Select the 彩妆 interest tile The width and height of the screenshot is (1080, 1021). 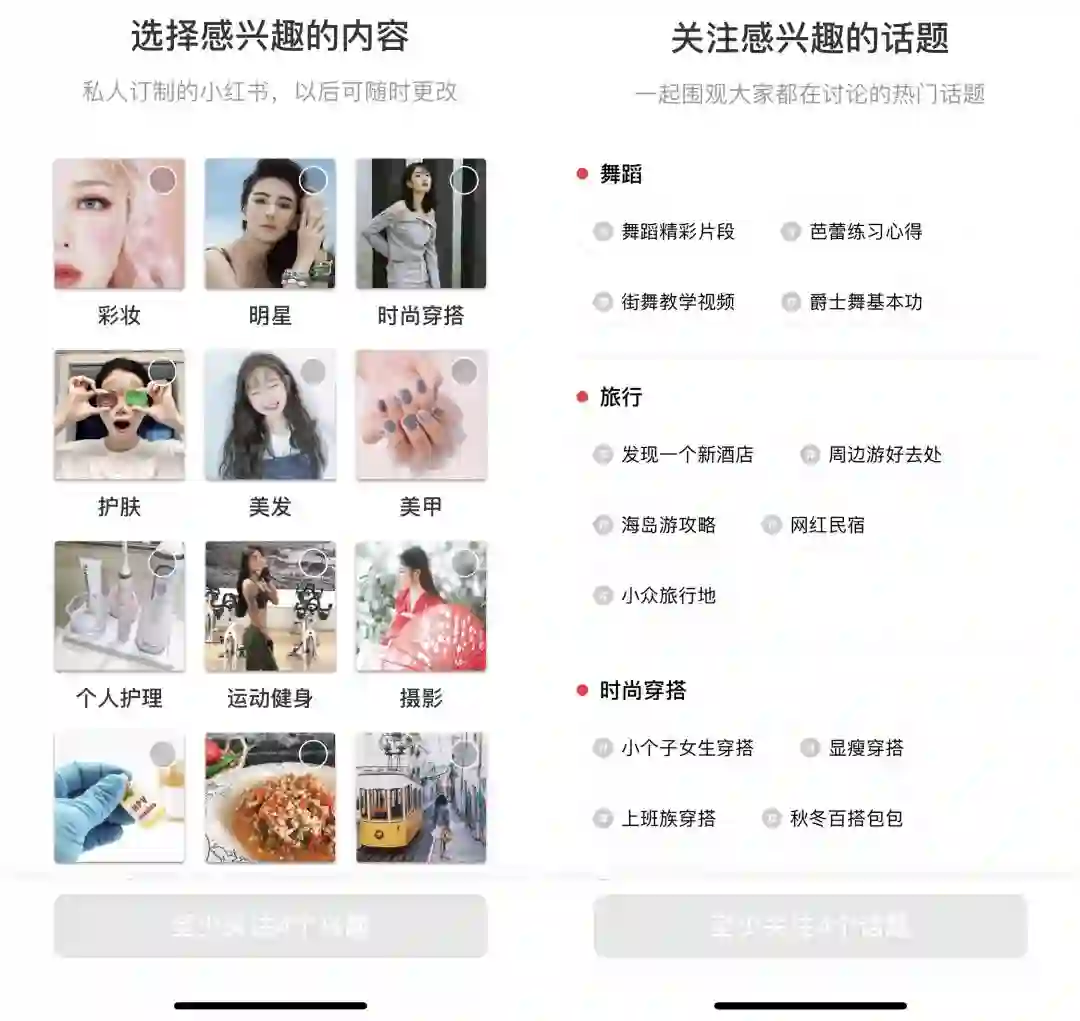pyautogui.click(x=119, y=224)
